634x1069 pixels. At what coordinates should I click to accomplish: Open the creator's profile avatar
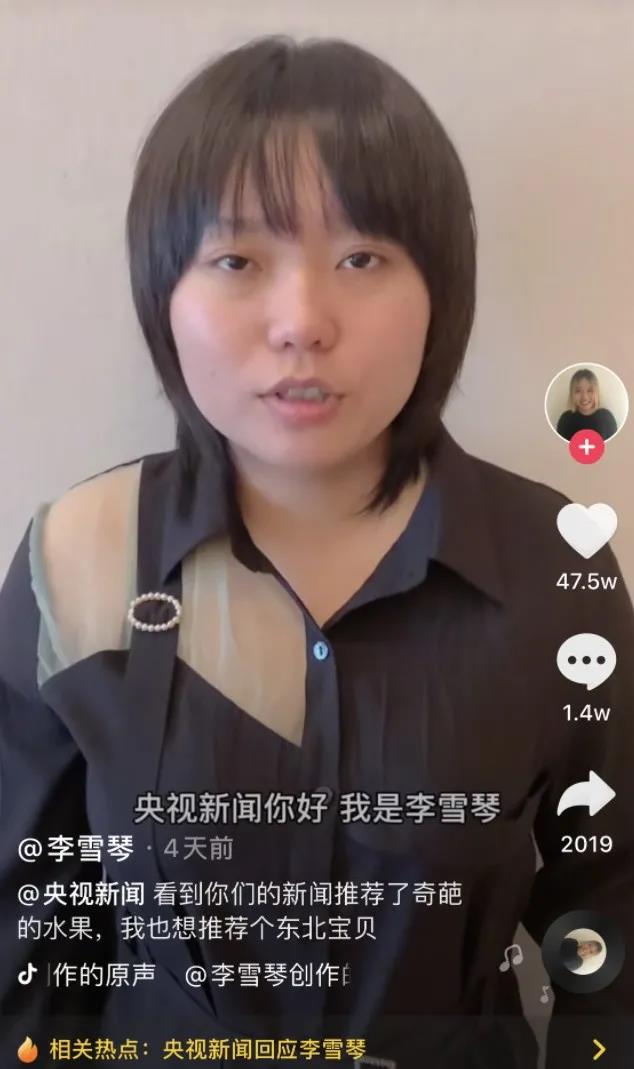tap(586, 401)
